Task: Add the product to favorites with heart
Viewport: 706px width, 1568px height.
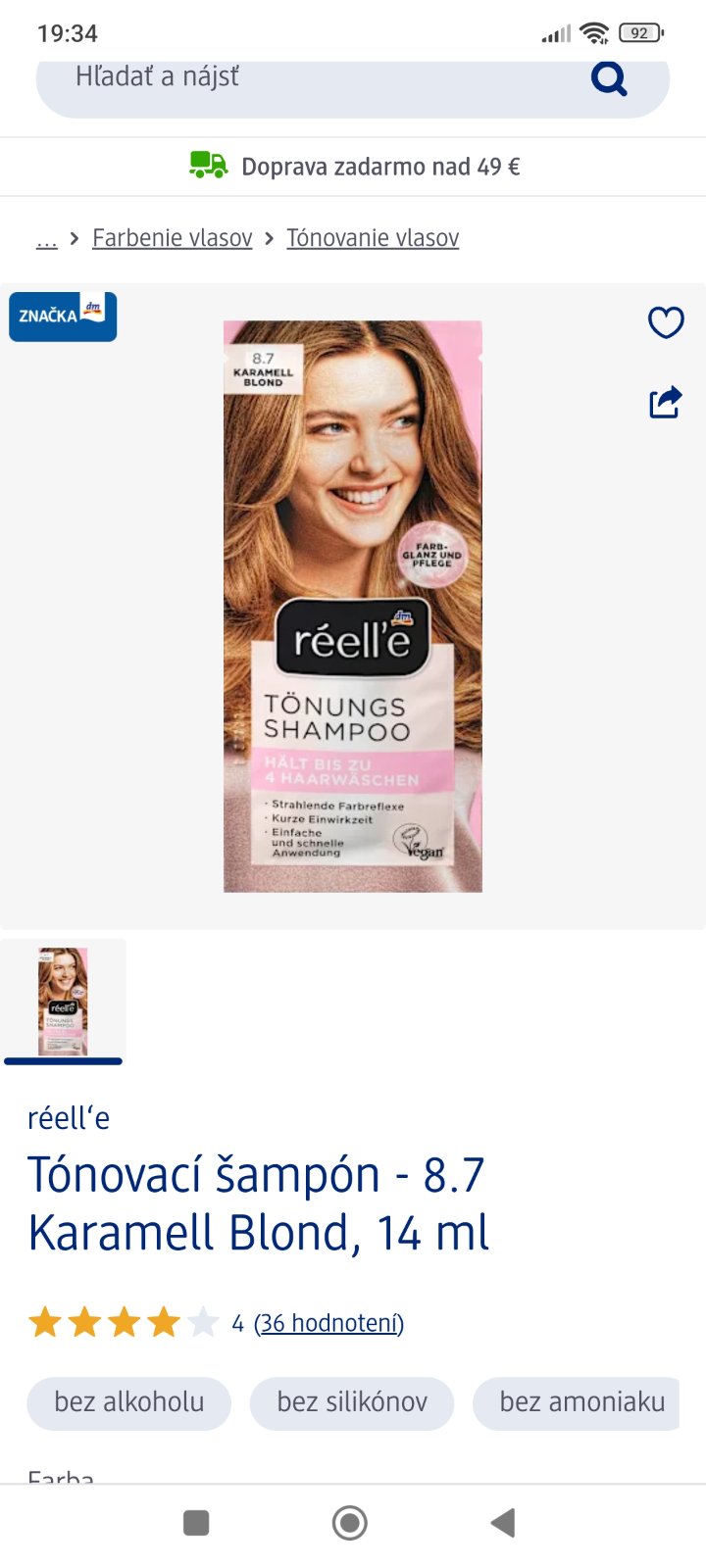Action: click(666, 322)
